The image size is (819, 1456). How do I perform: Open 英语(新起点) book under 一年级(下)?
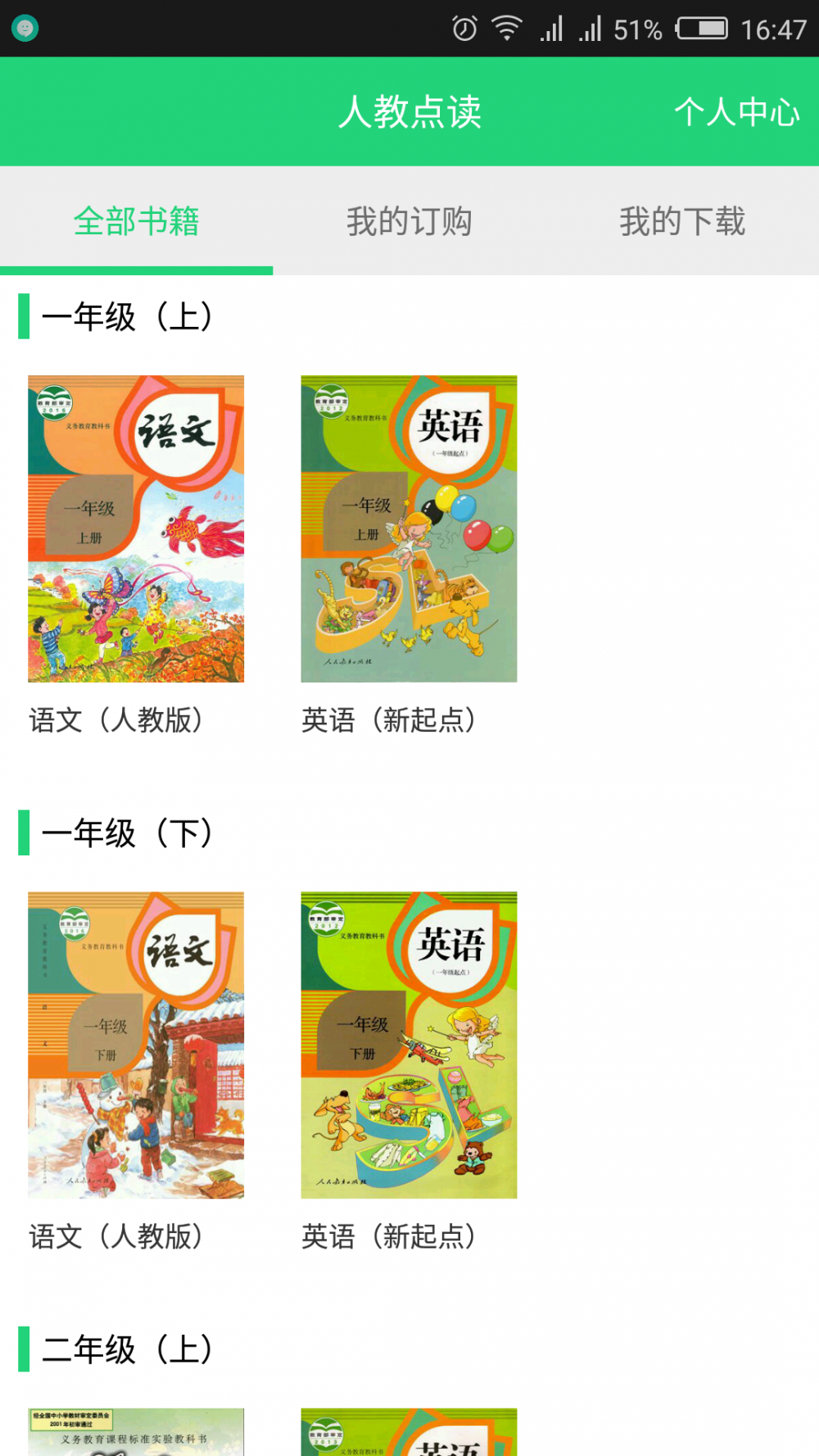tap(409, 1045)
